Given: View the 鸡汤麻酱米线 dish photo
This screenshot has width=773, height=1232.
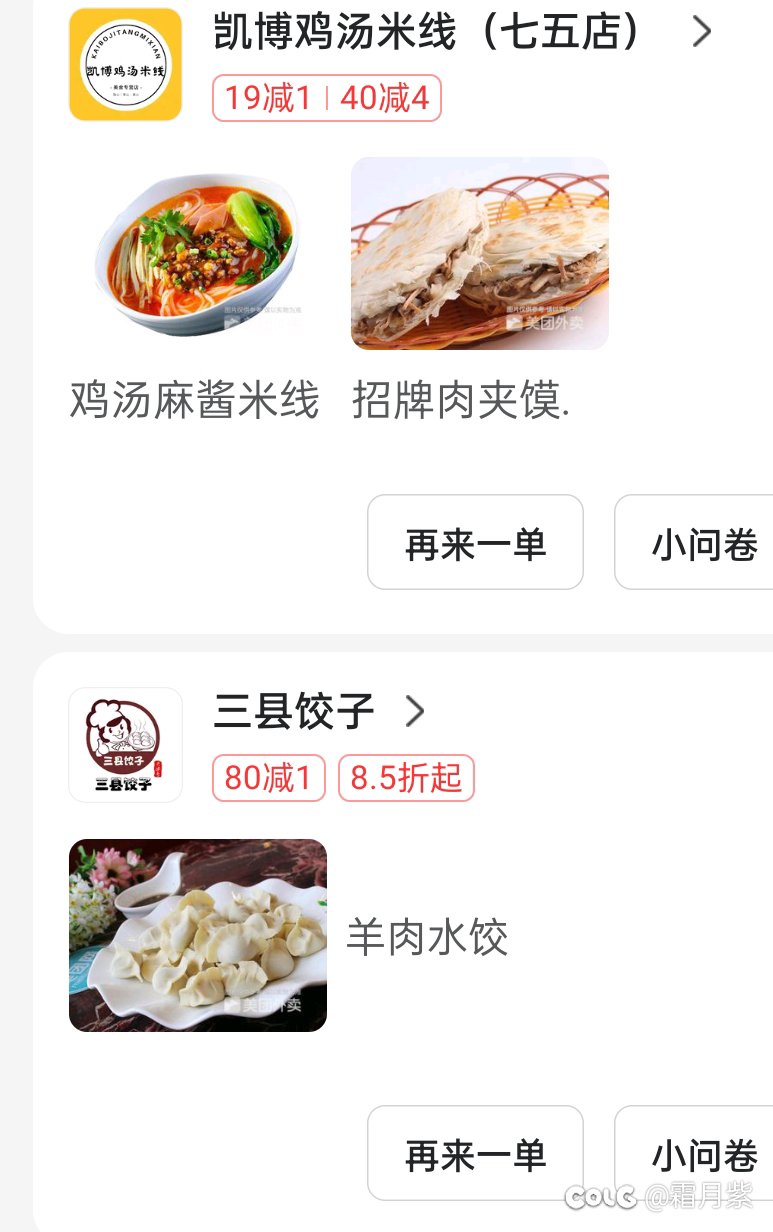Looking at the screenshot, I should point(197,254).
